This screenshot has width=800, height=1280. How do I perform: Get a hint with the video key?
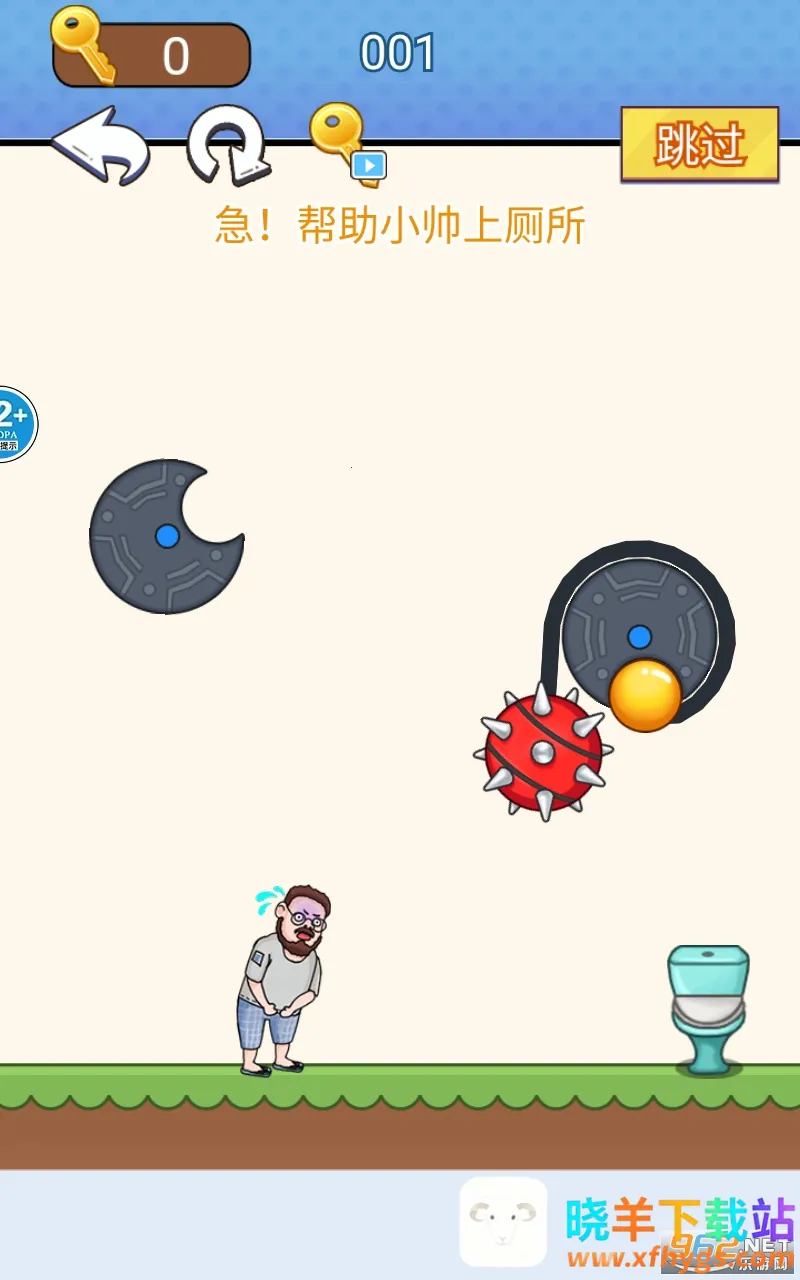click(346, 145)
